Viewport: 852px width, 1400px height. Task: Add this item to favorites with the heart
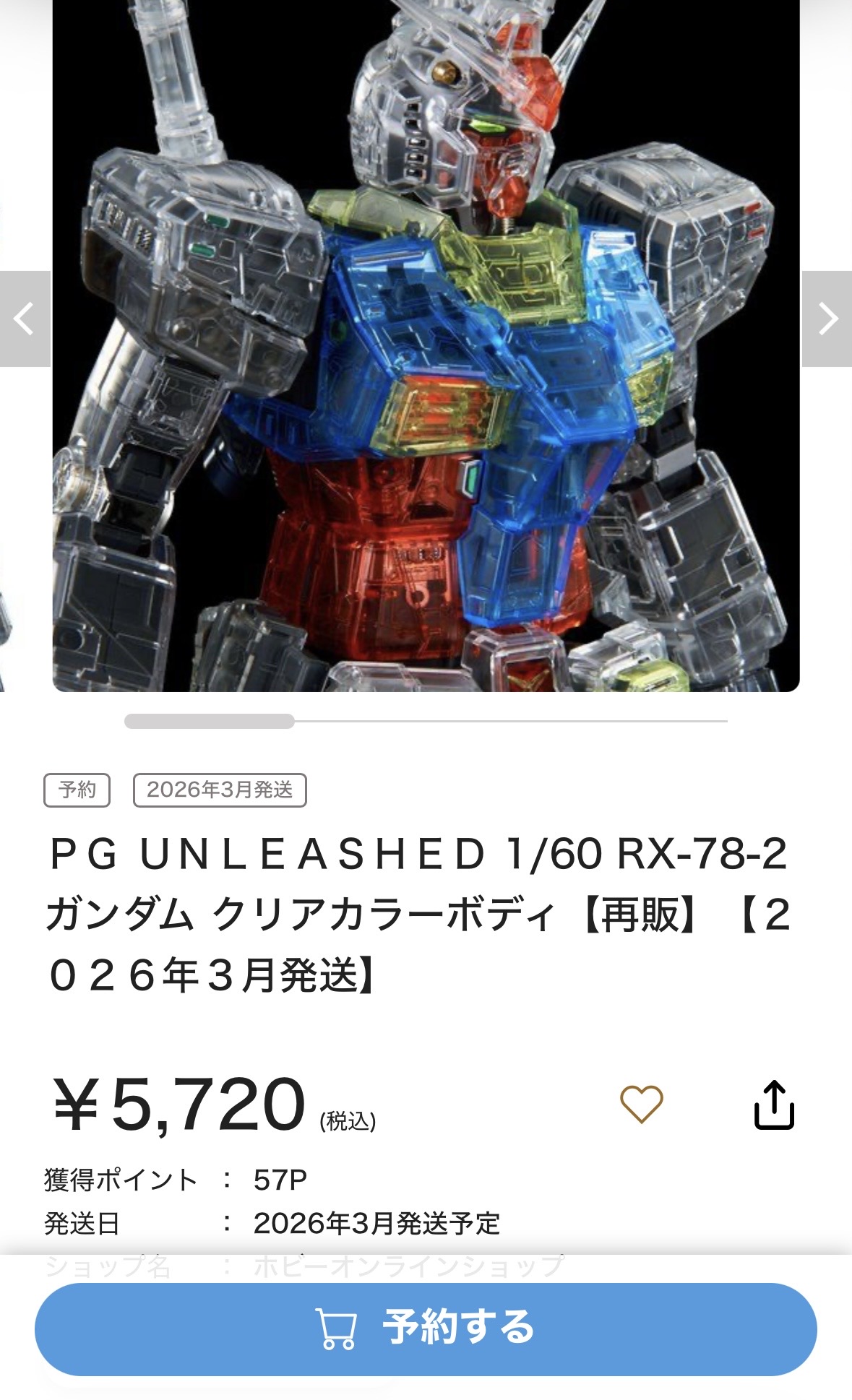click(641, 1104)
